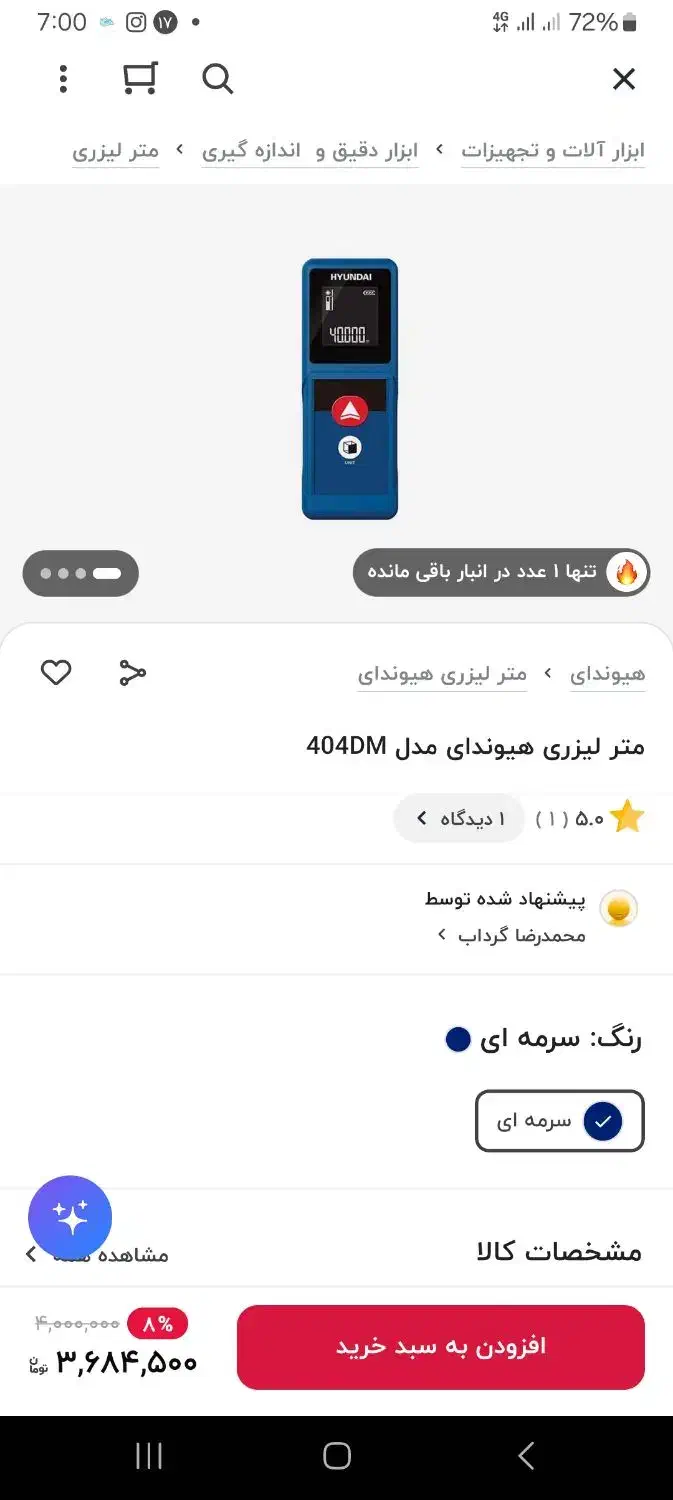Open ابزار دقیق و اندازه گیری breadcrumb

tap(309, 151)
